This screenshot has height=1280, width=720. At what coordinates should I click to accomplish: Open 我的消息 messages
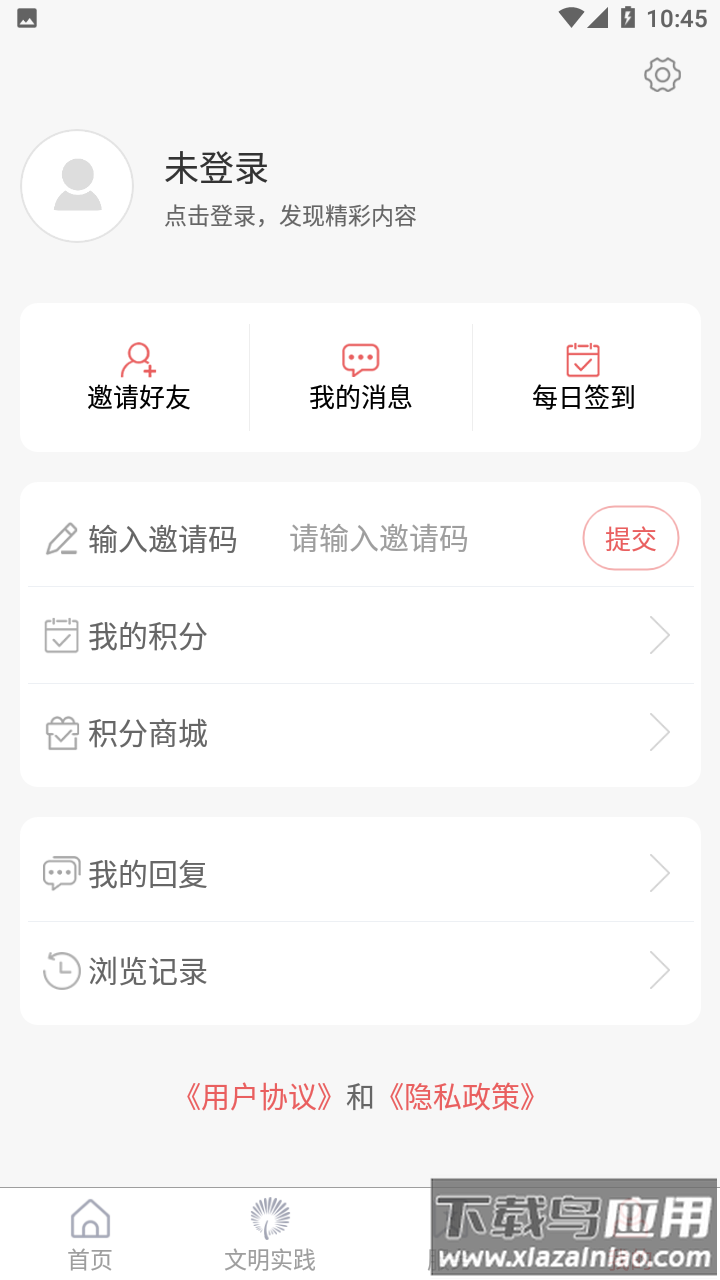click(360, 378)
